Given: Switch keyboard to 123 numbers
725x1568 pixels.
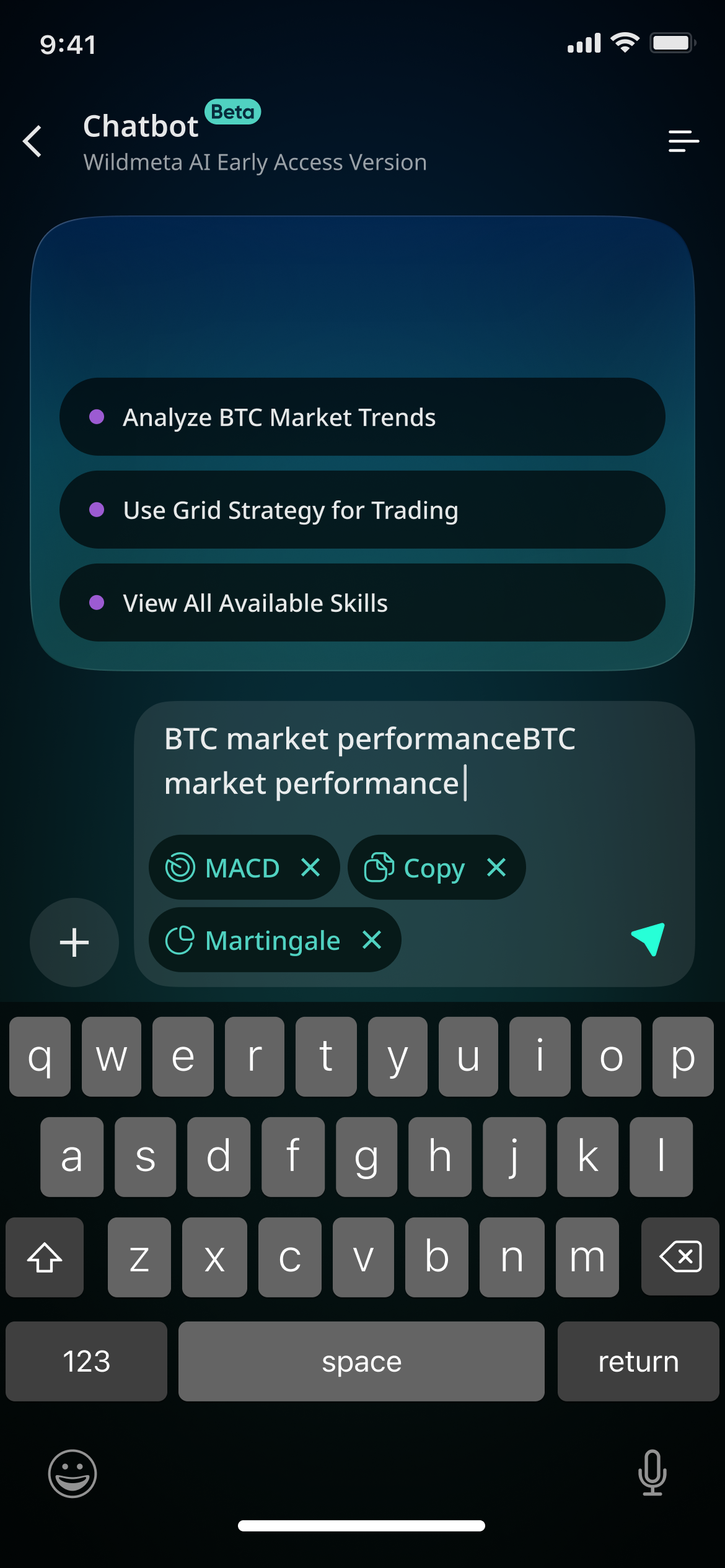Looking at the screenshot, I should point(87,1361).
